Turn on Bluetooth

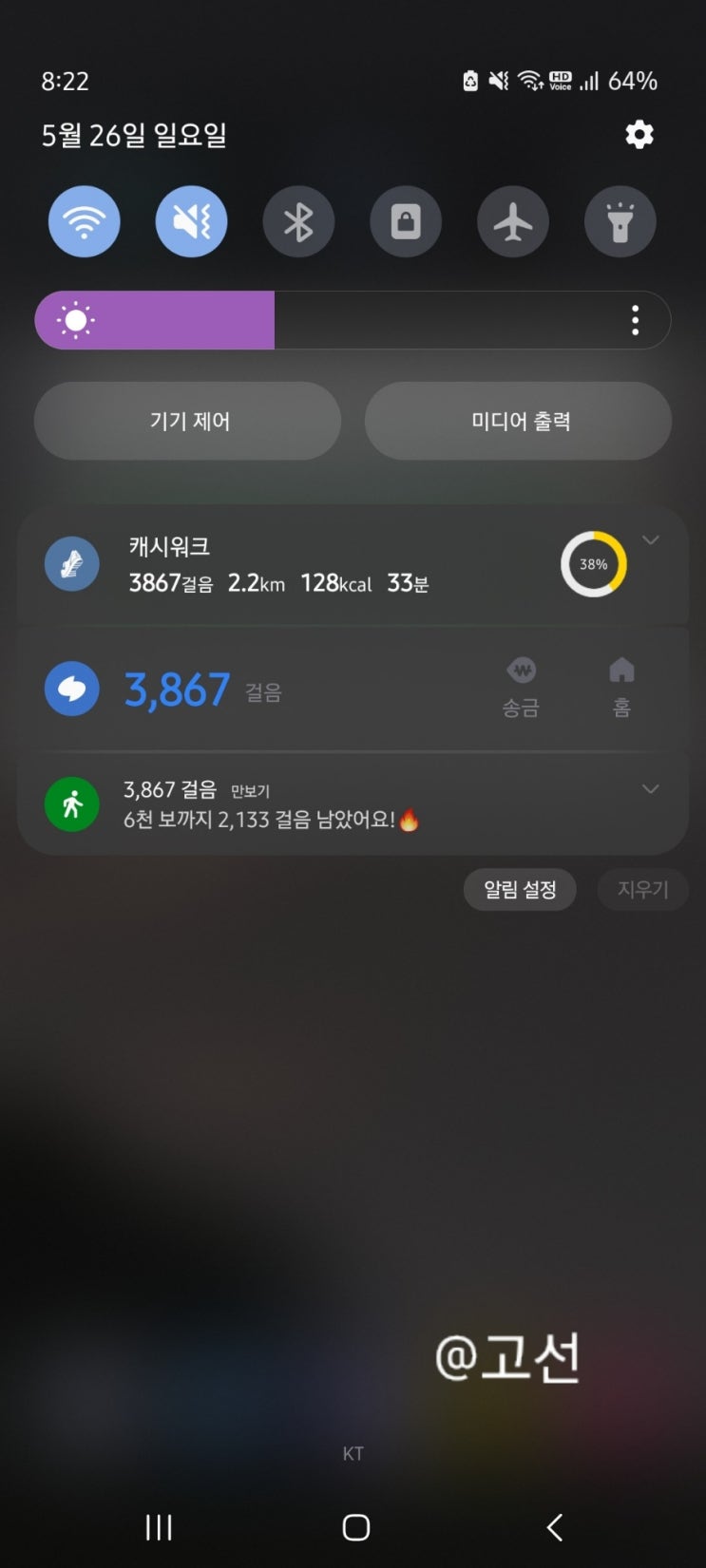click(x=298, y=222)
